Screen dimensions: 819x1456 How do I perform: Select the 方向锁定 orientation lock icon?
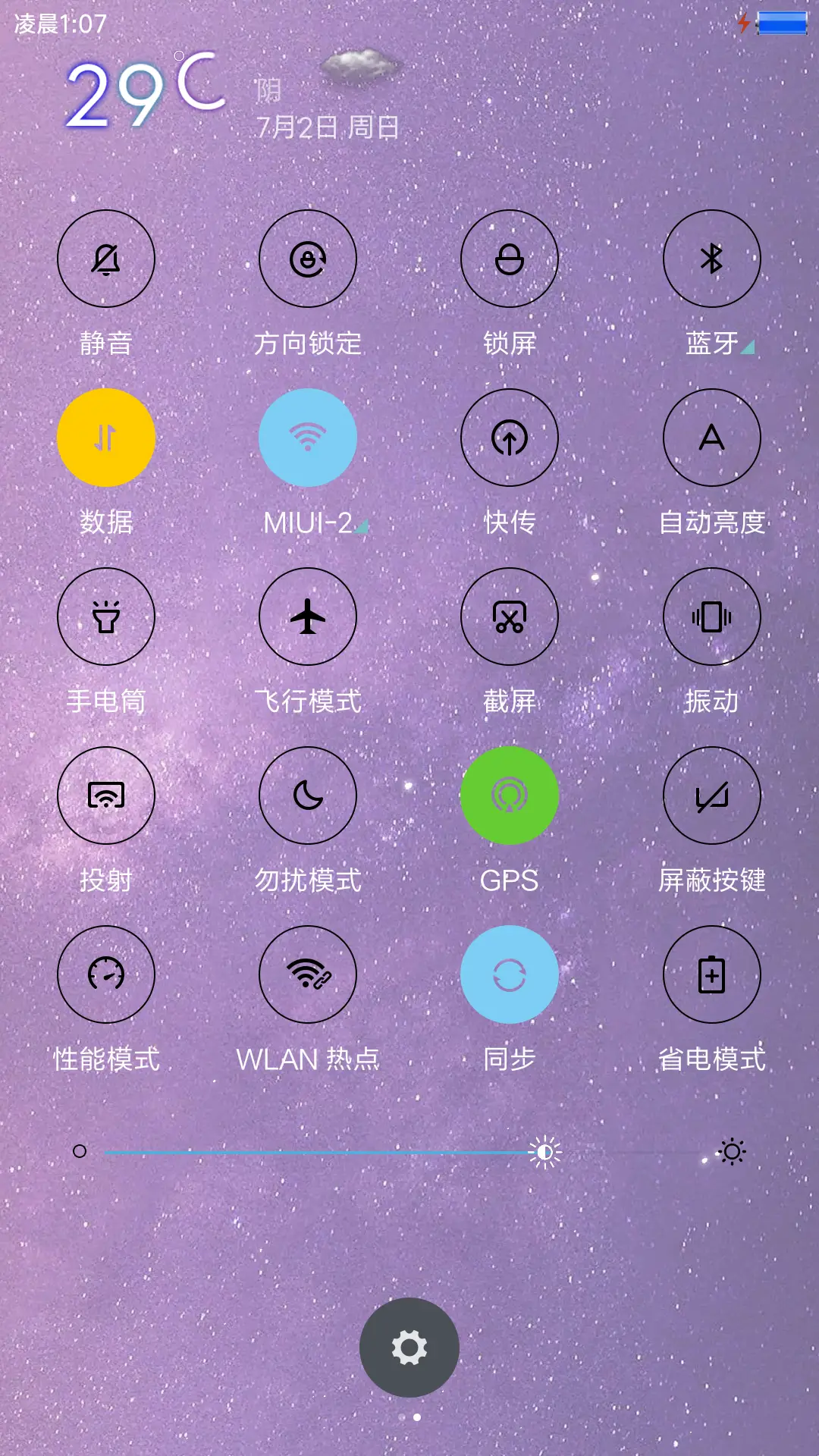(308, 259)
